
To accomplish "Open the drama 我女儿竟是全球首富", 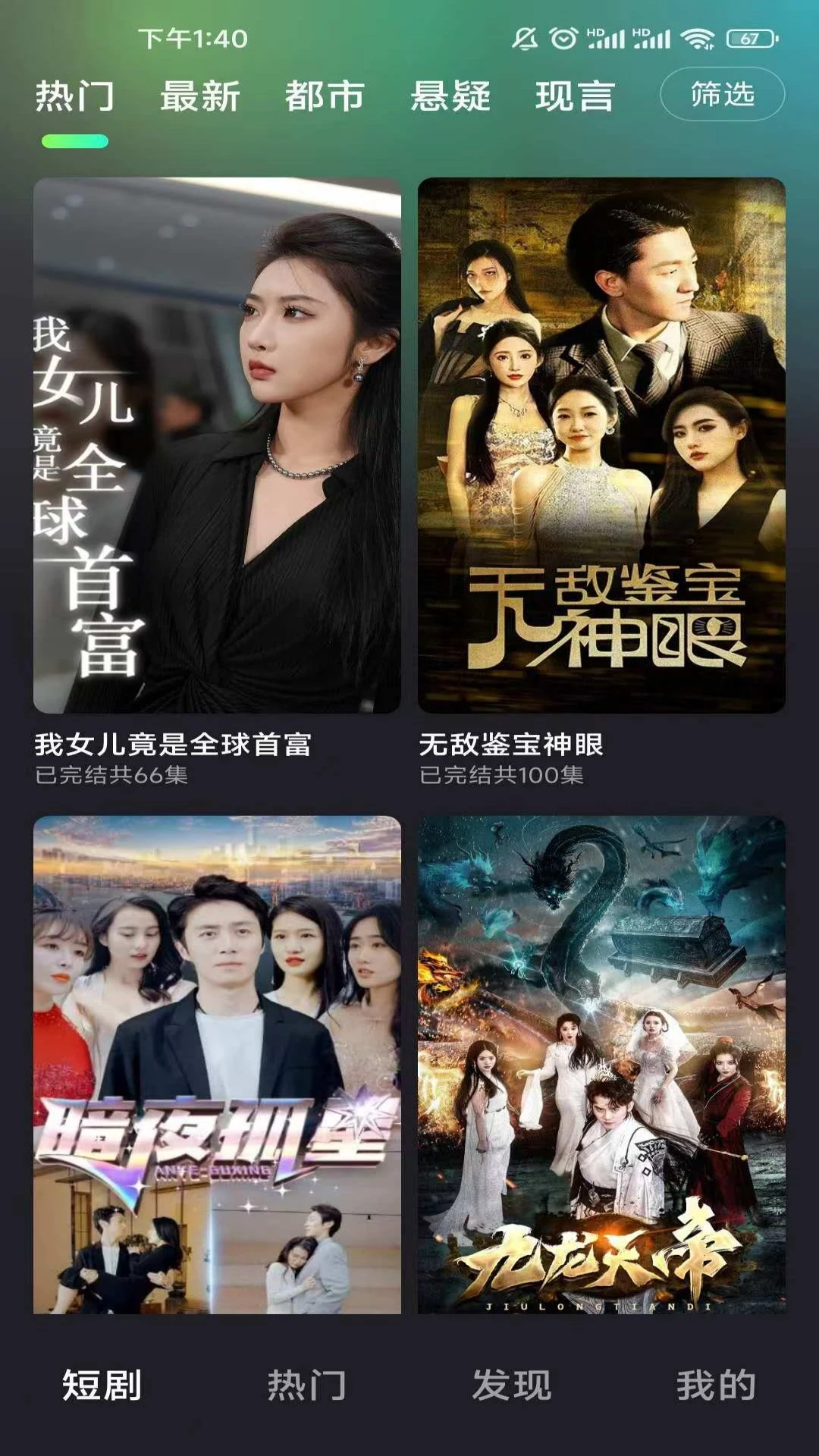I will pos(218,447).
